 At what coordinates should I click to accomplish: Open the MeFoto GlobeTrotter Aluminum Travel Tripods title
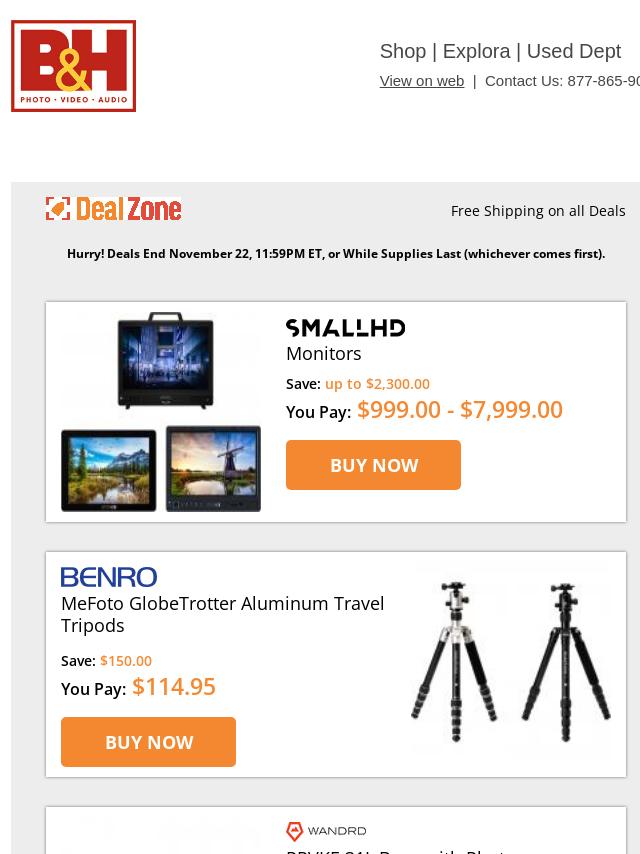point(222,614)
